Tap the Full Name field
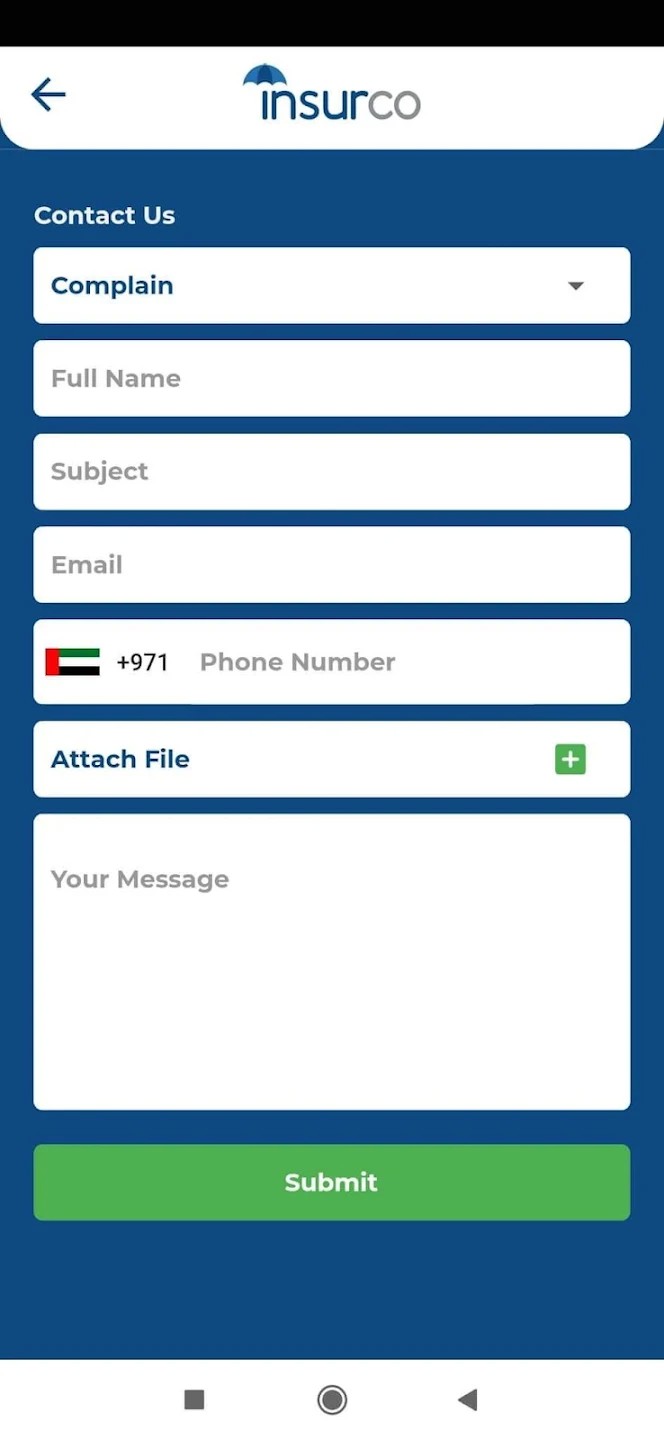The width and height of the screenshot is (664, 1440). 332,379
